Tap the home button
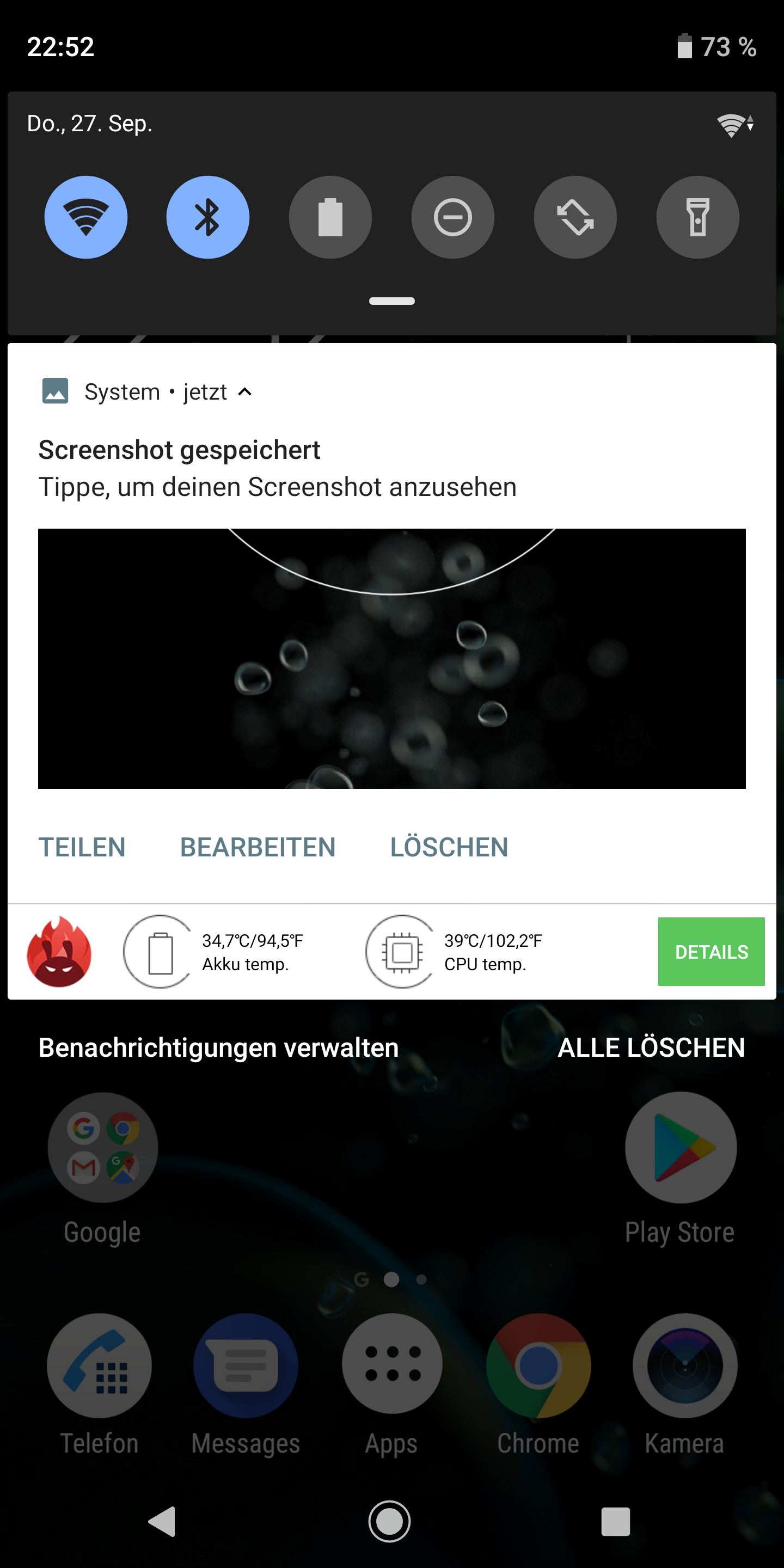 click(390, 1522)
